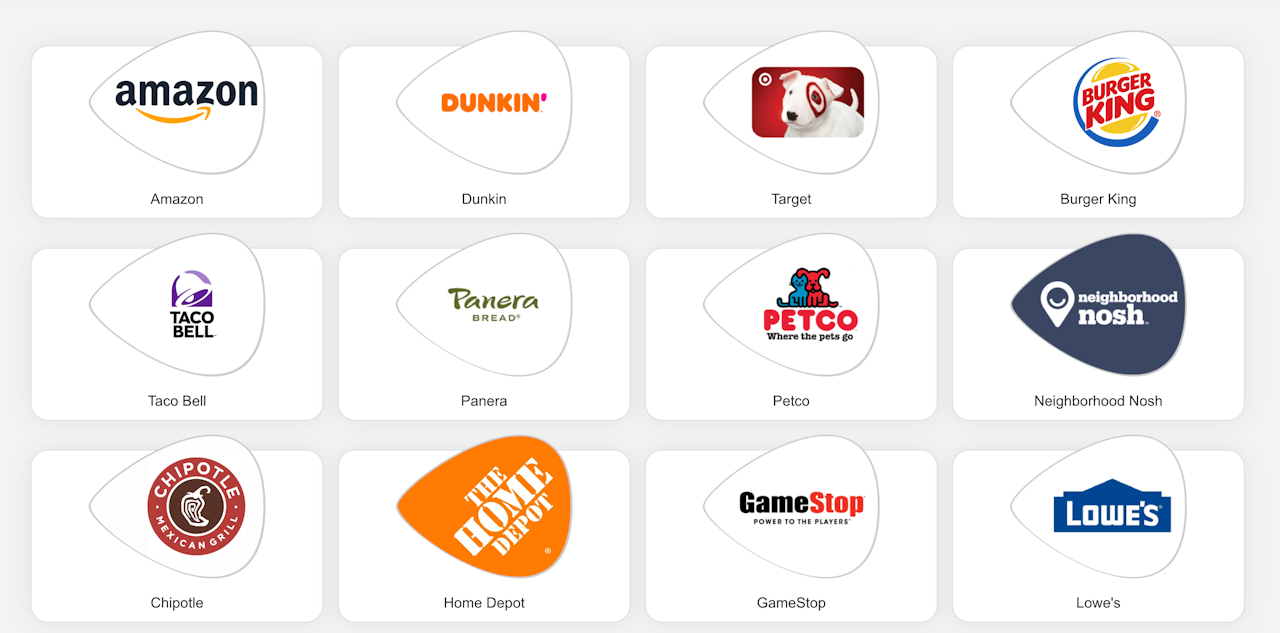Open the Neighborhood Nosh card

(x=1098, y=332)
